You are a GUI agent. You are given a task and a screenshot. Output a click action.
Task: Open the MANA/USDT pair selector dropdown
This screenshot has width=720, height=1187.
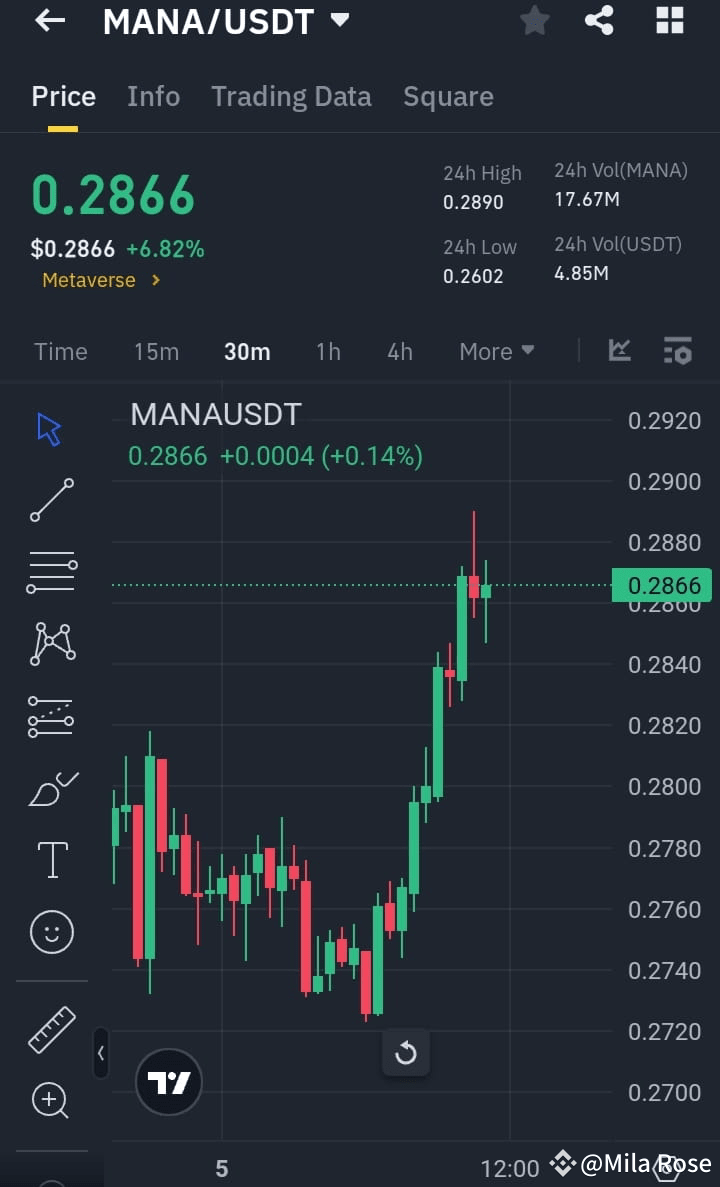point(227,20)
